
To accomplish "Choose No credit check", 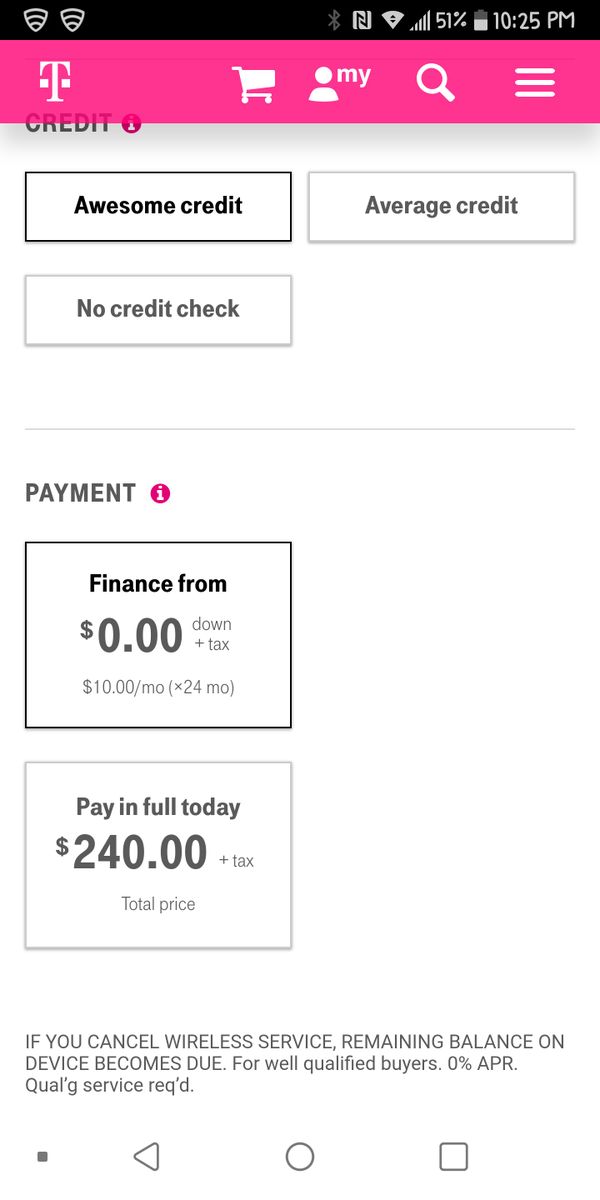I will click(158, 310).
